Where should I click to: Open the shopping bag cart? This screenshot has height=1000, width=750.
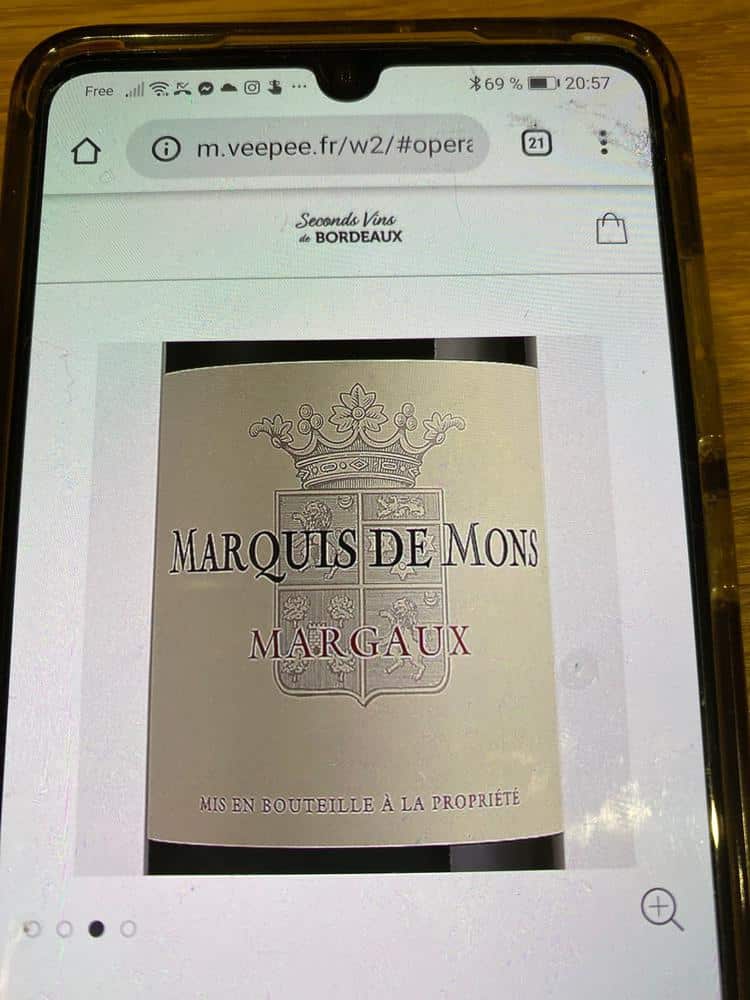[611, 228]
